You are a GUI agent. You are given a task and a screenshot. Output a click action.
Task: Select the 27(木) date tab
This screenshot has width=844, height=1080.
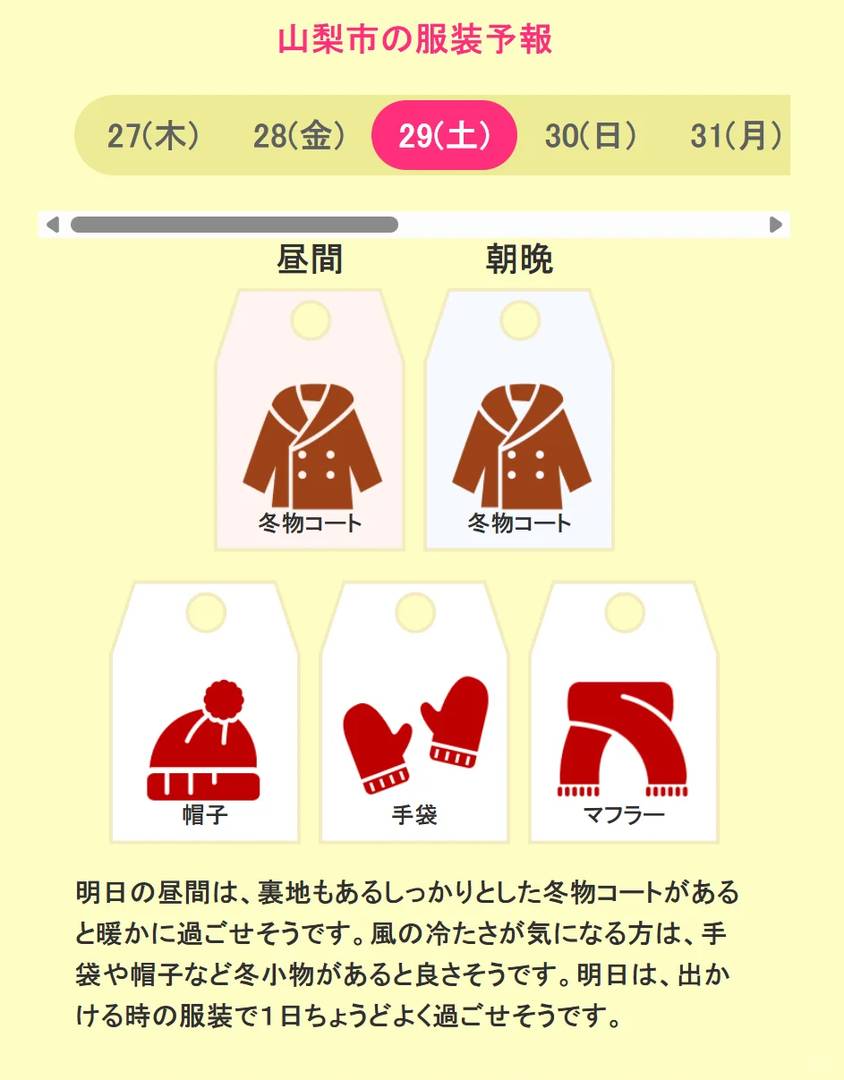[x=153, y=136]
